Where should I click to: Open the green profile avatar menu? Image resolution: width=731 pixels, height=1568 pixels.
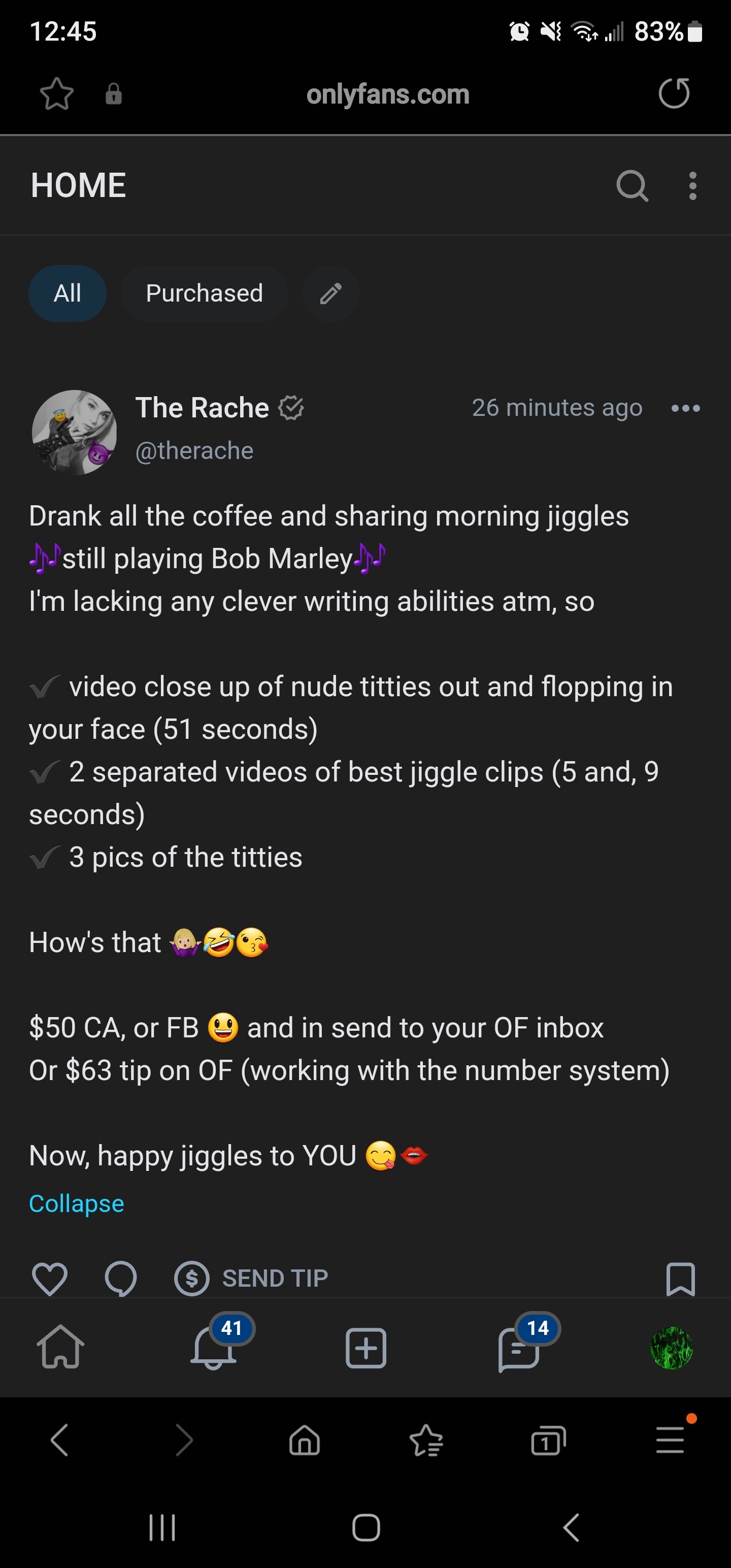[x=671, y=1348]
